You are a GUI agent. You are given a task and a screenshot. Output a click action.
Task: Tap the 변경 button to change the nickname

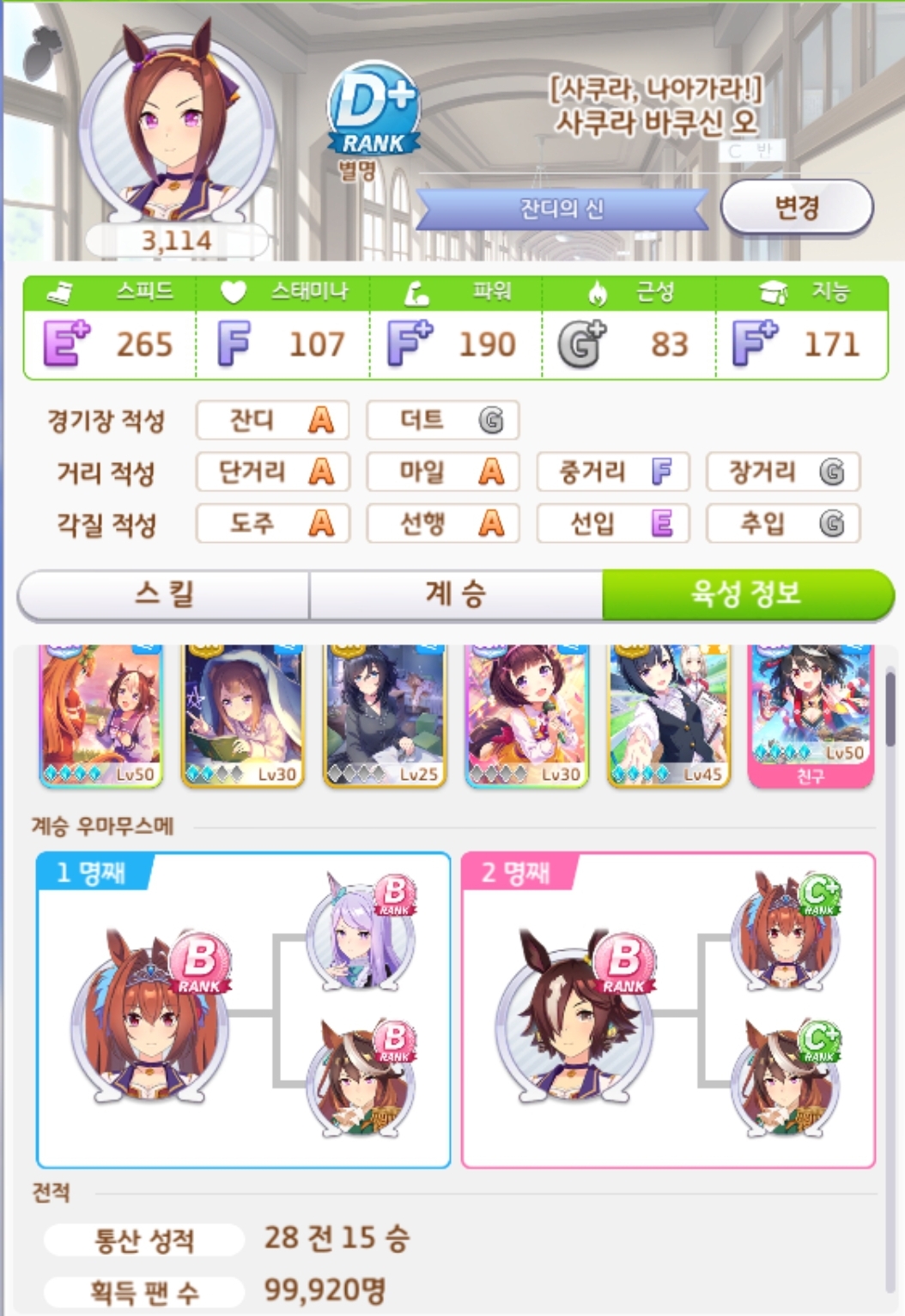tap(796, 207)
